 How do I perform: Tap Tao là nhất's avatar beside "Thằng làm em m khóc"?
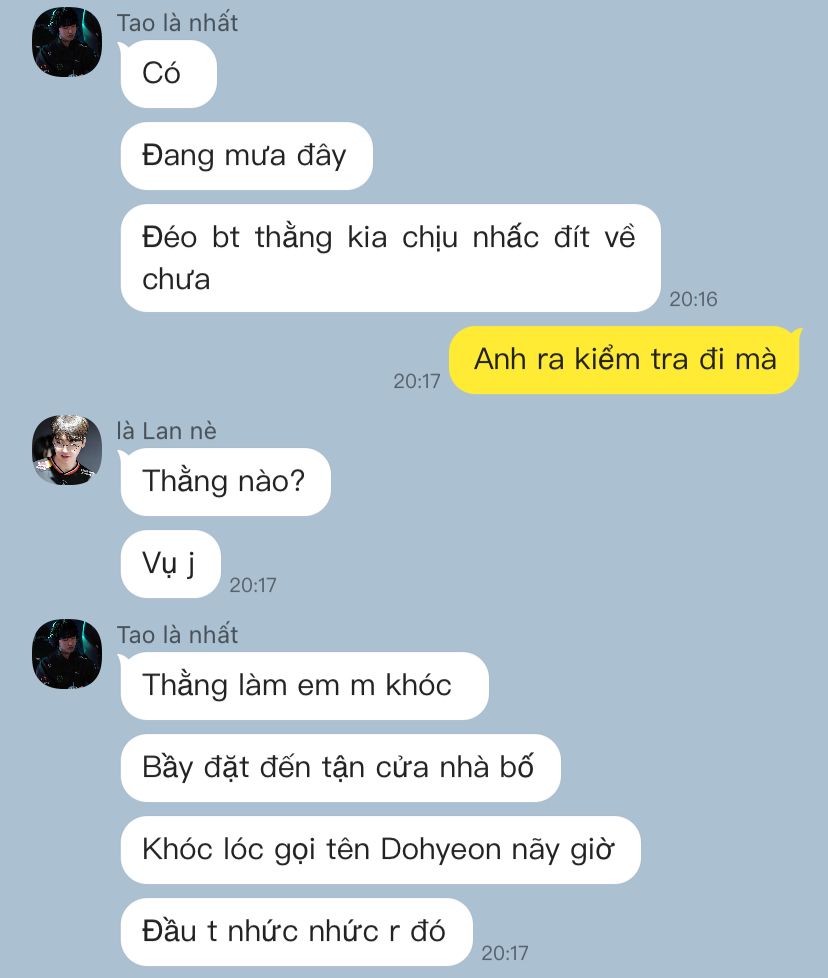[x=67, y=654]
